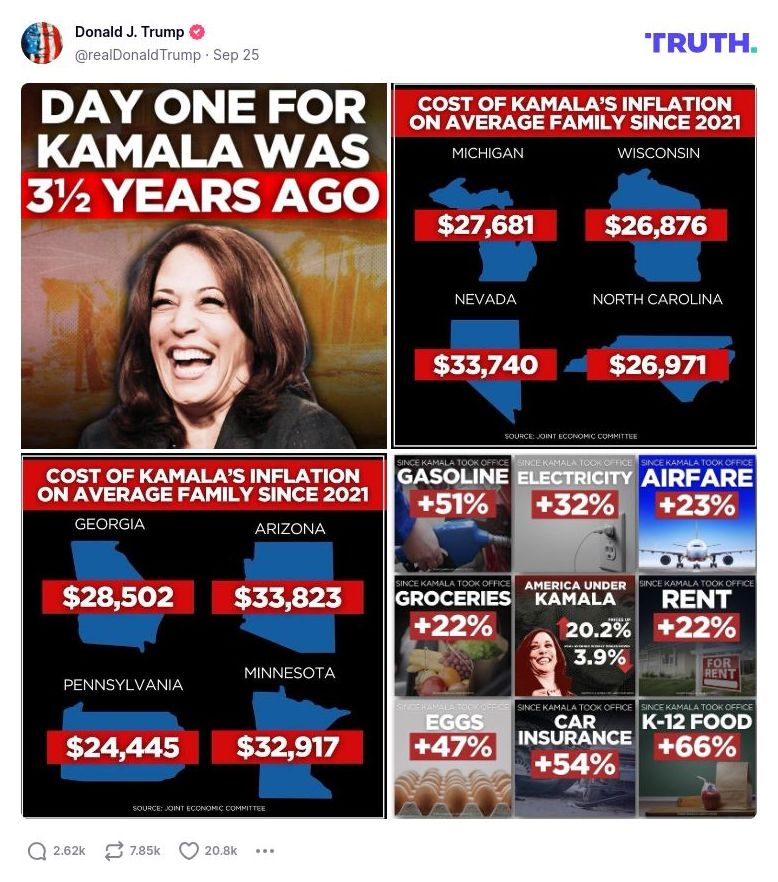Viewport: 778px width, 882px height.
Task: Open the Georgia and Arizona inflation image
Action: point(204,636)
